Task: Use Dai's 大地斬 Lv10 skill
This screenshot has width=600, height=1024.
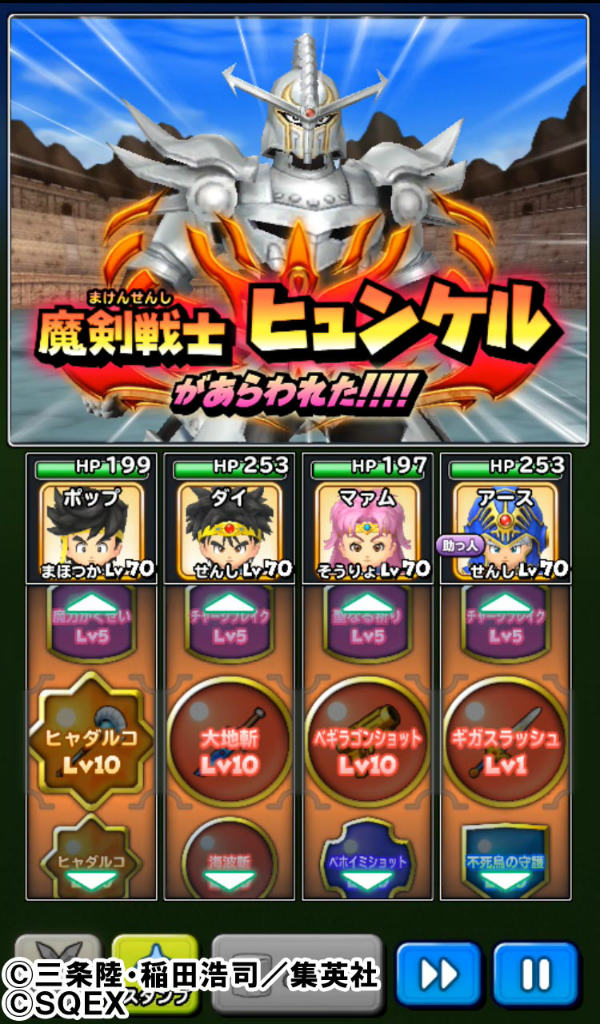Action: click(x=229, y=745)
